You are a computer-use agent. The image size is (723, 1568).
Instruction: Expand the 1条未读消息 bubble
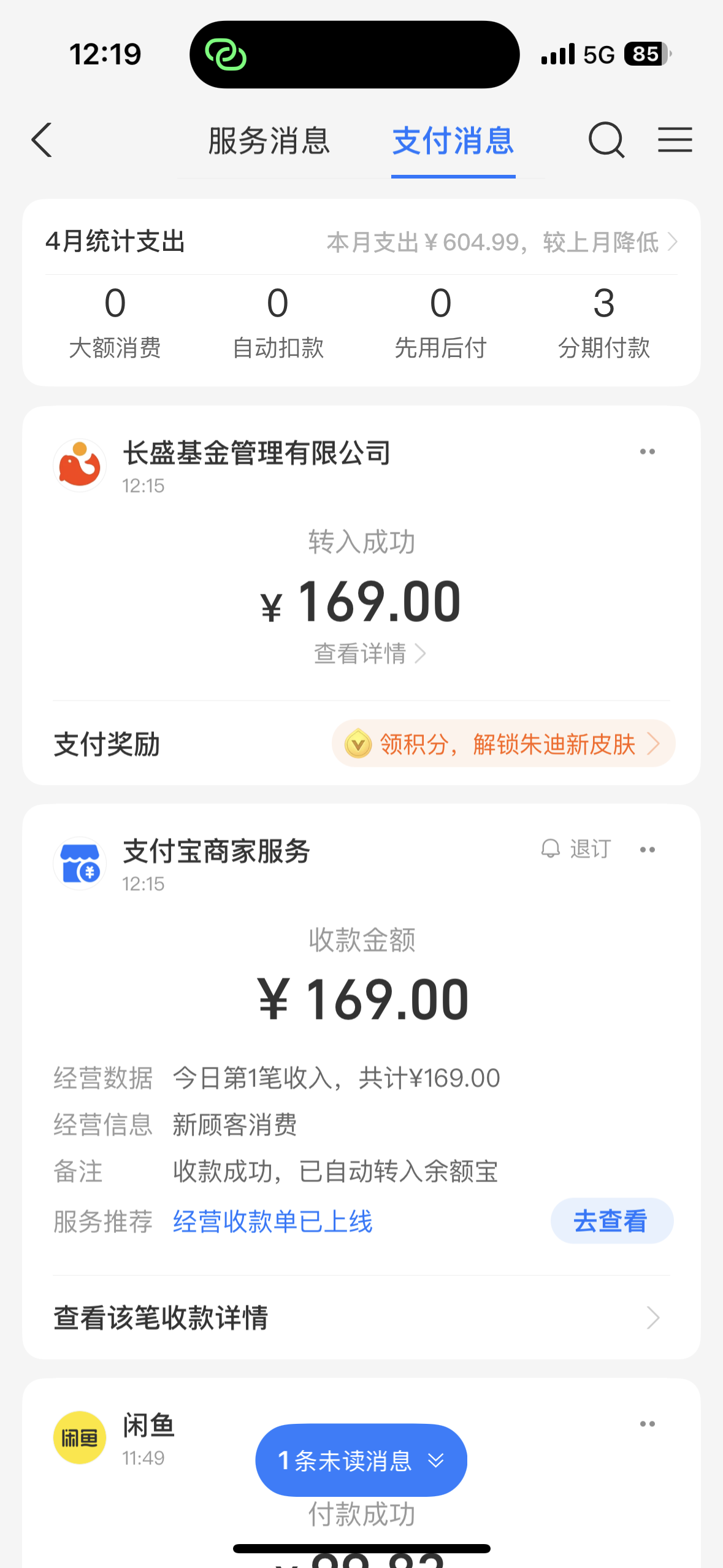tap(361, 1460)
